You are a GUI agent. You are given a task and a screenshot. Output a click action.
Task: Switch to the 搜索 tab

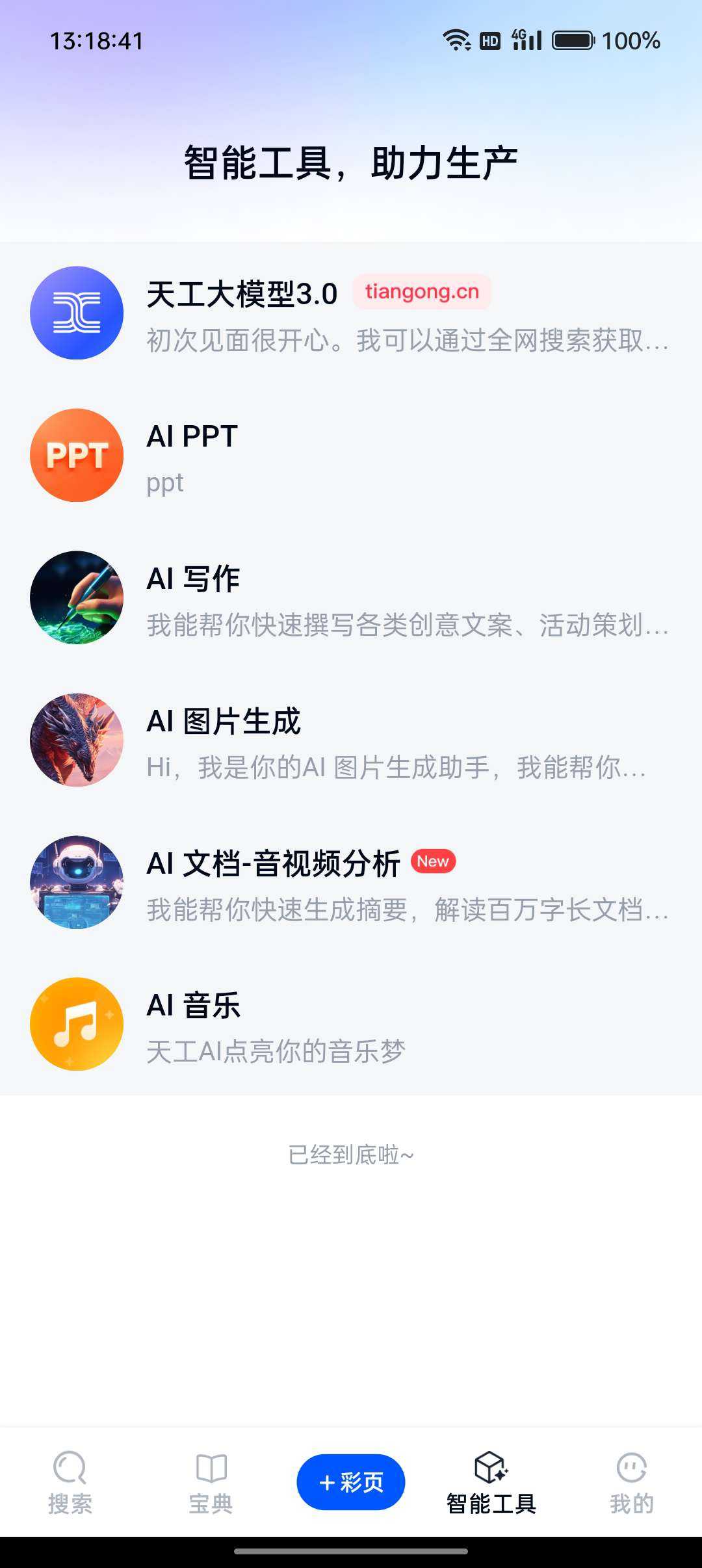click(70, 1483)
